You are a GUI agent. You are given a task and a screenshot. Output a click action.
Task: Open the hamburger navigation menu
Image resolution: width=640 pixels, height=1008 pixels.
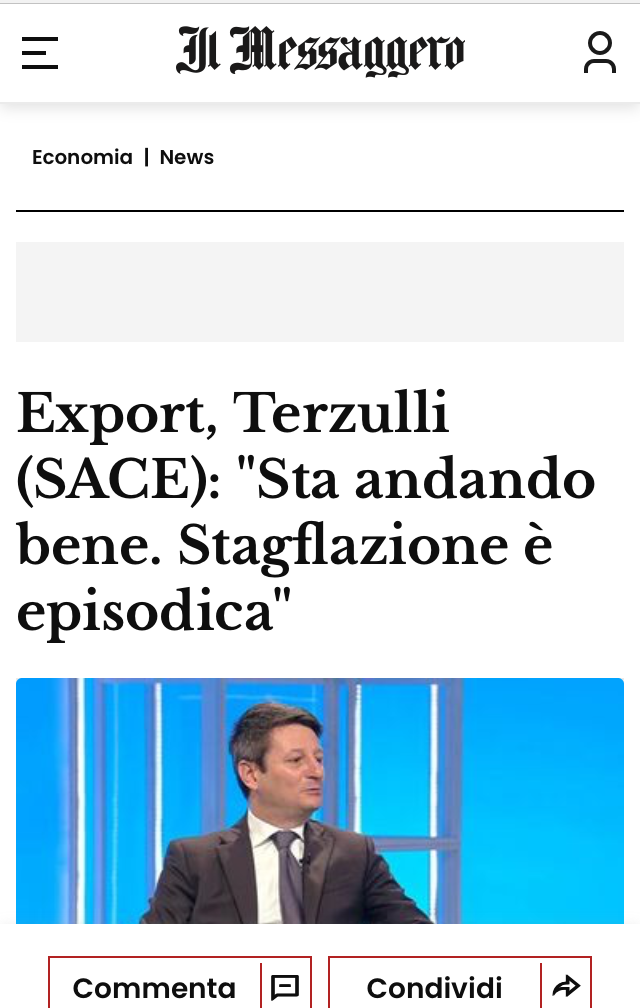(40, 53)
